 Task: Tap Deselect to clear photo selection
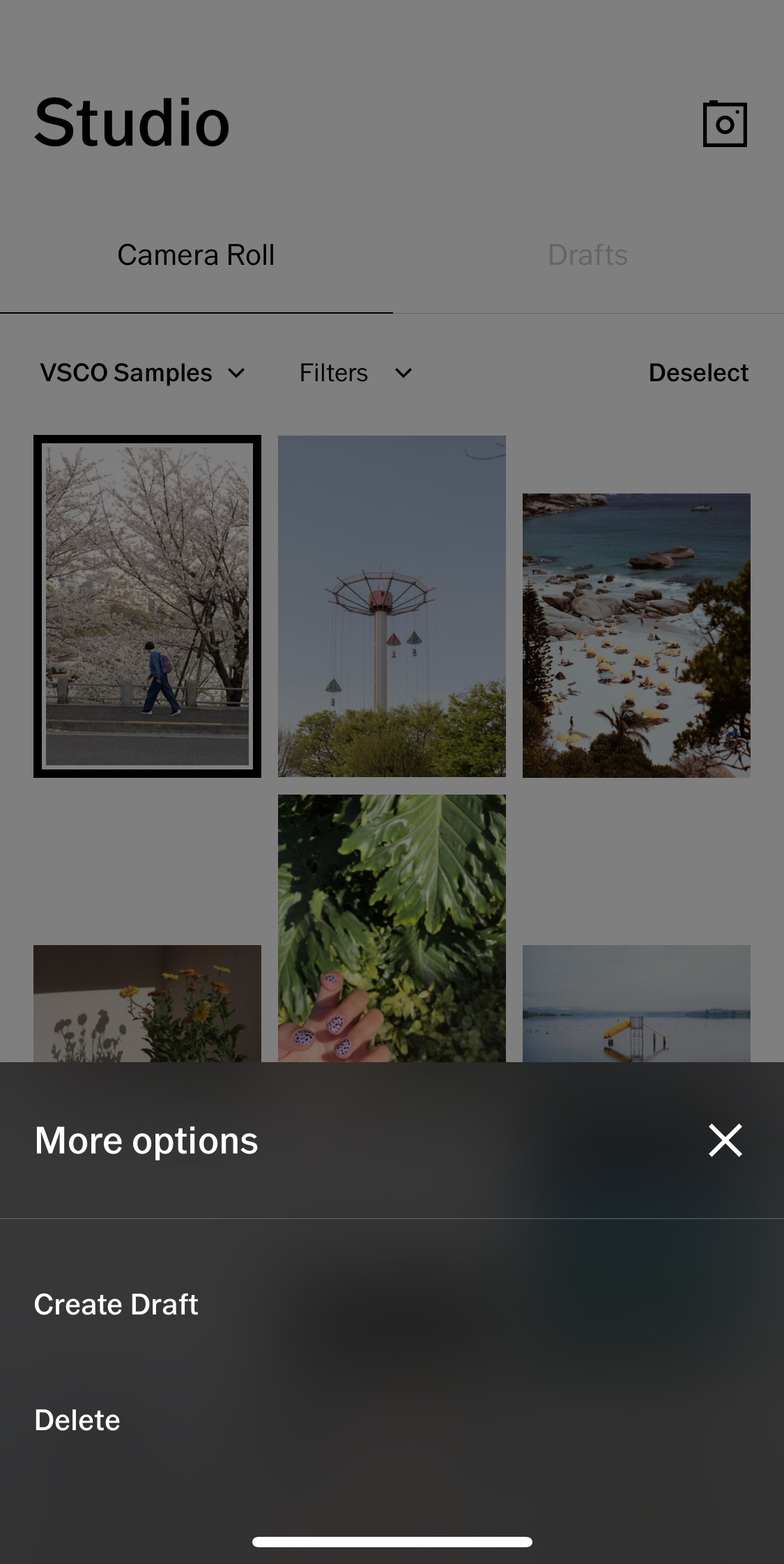pos(698,373)
